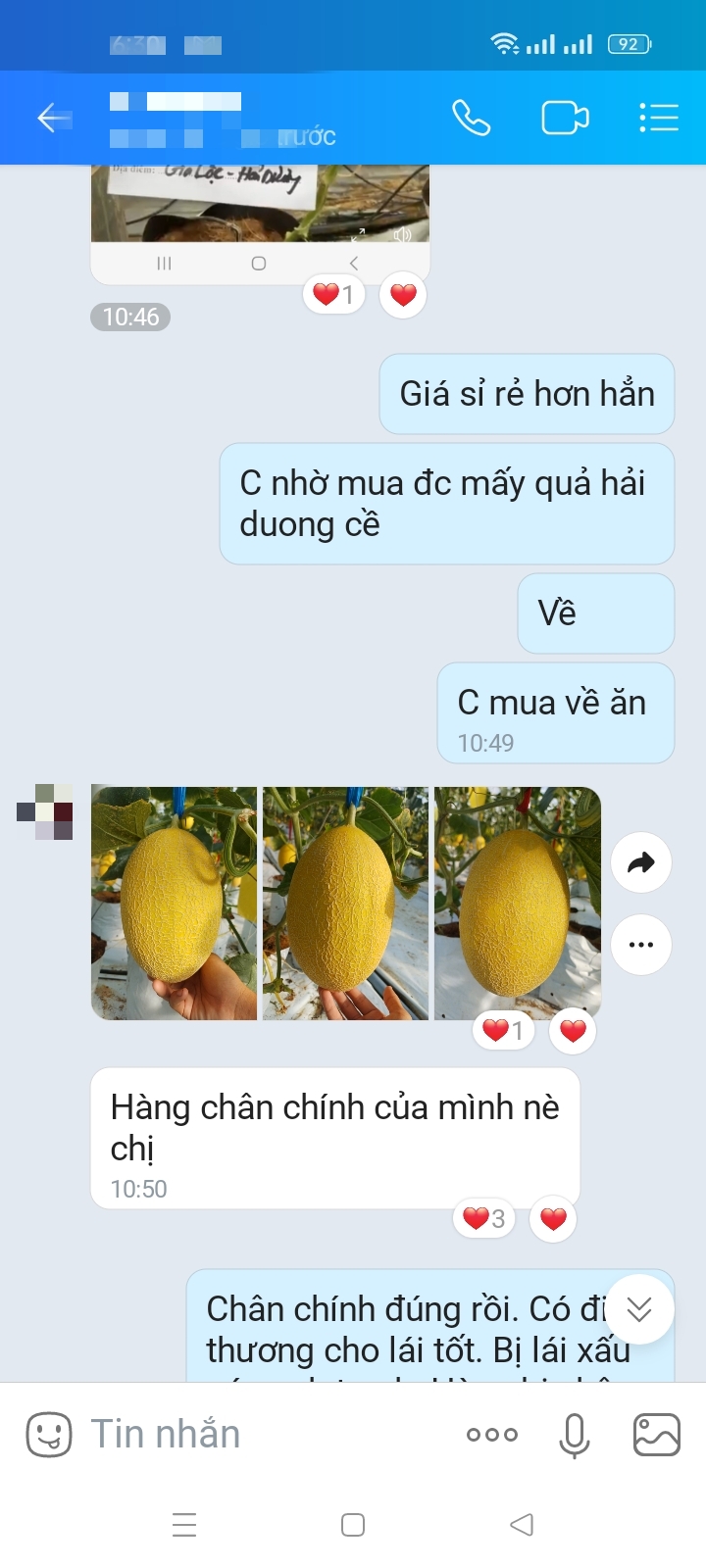Open the image gallery picker
The height and width of the screenshot is (1568, 706).
click(x=657, y=1435)
